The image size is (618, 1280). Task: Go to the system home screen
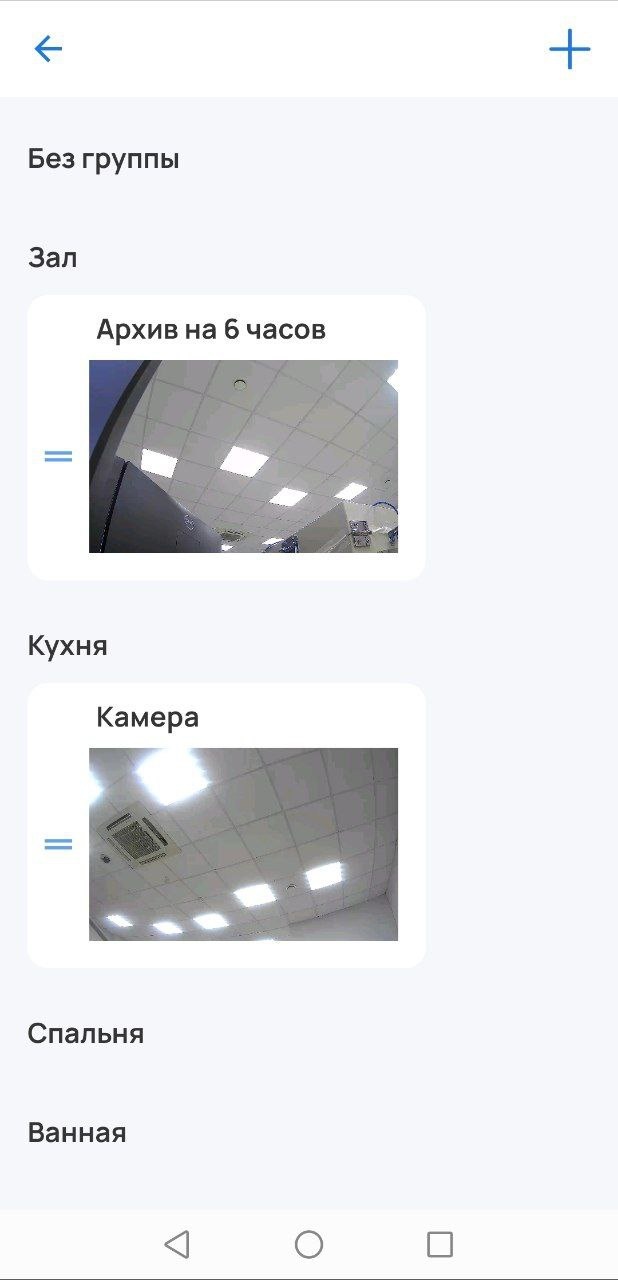click(309, 1244)
